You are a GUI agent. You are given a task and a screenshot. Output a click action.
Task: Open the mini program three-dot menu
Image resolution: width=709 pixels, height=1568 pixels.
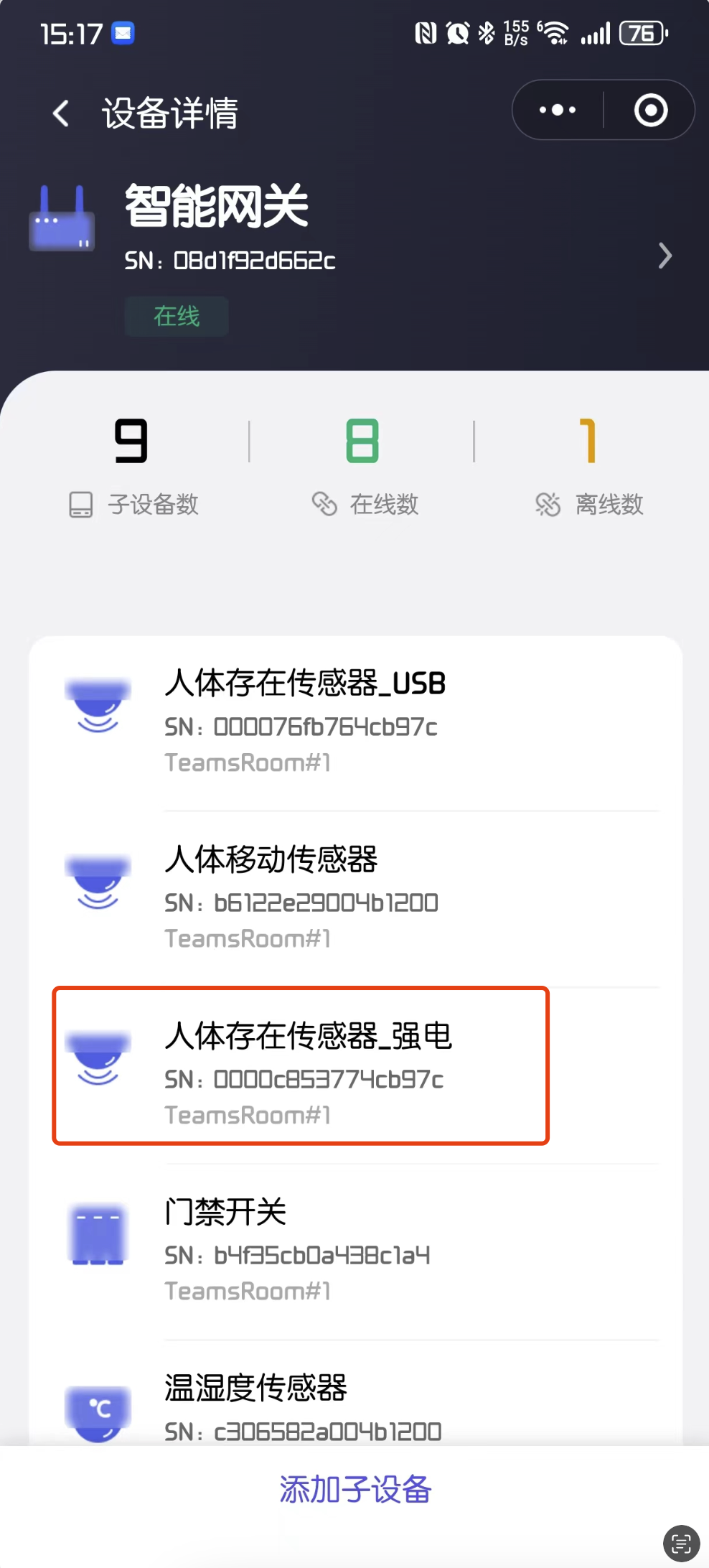click(x=558, y=110)
